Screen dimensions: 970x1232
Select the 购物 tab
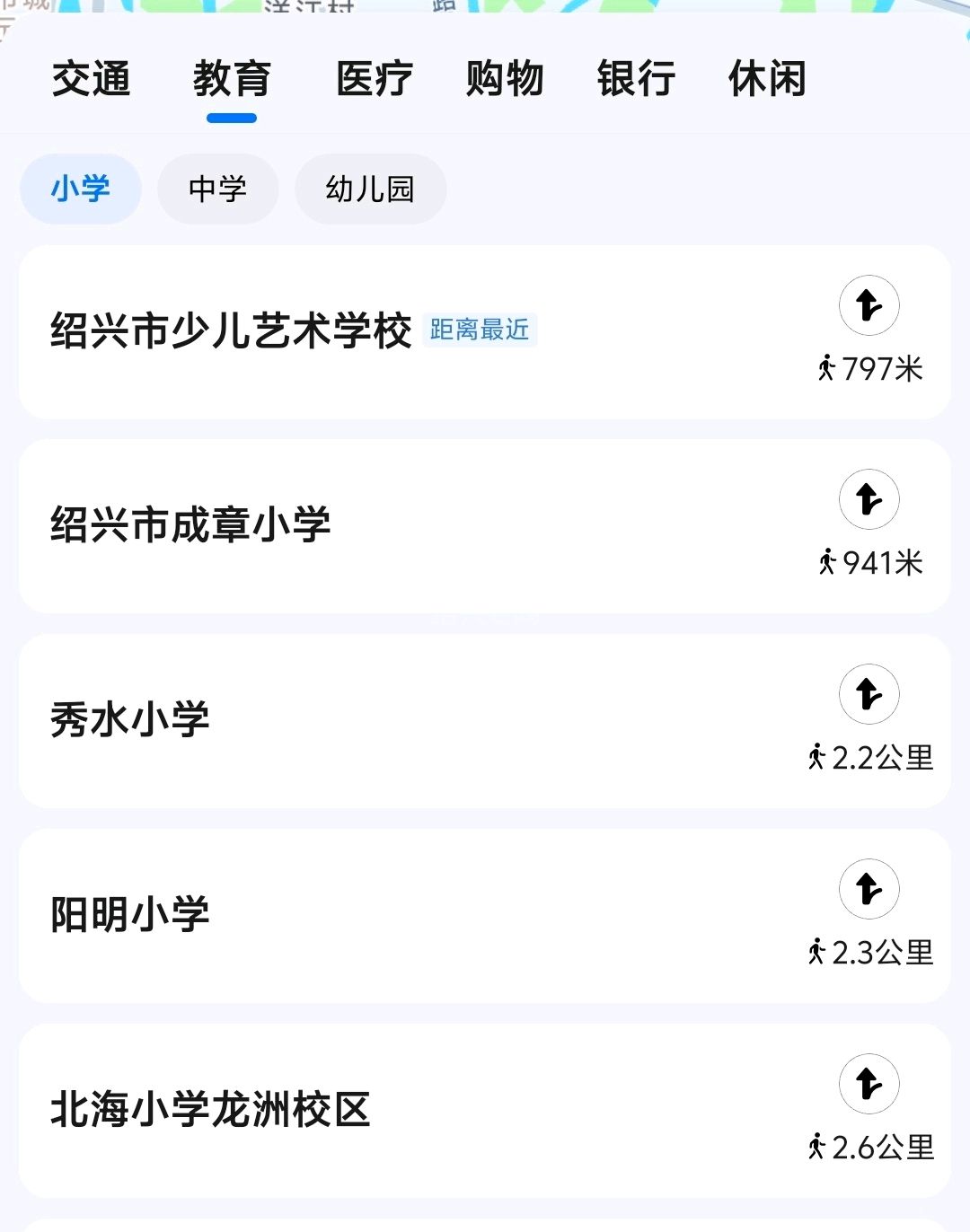pyautogui.click(x=505, y=79)
